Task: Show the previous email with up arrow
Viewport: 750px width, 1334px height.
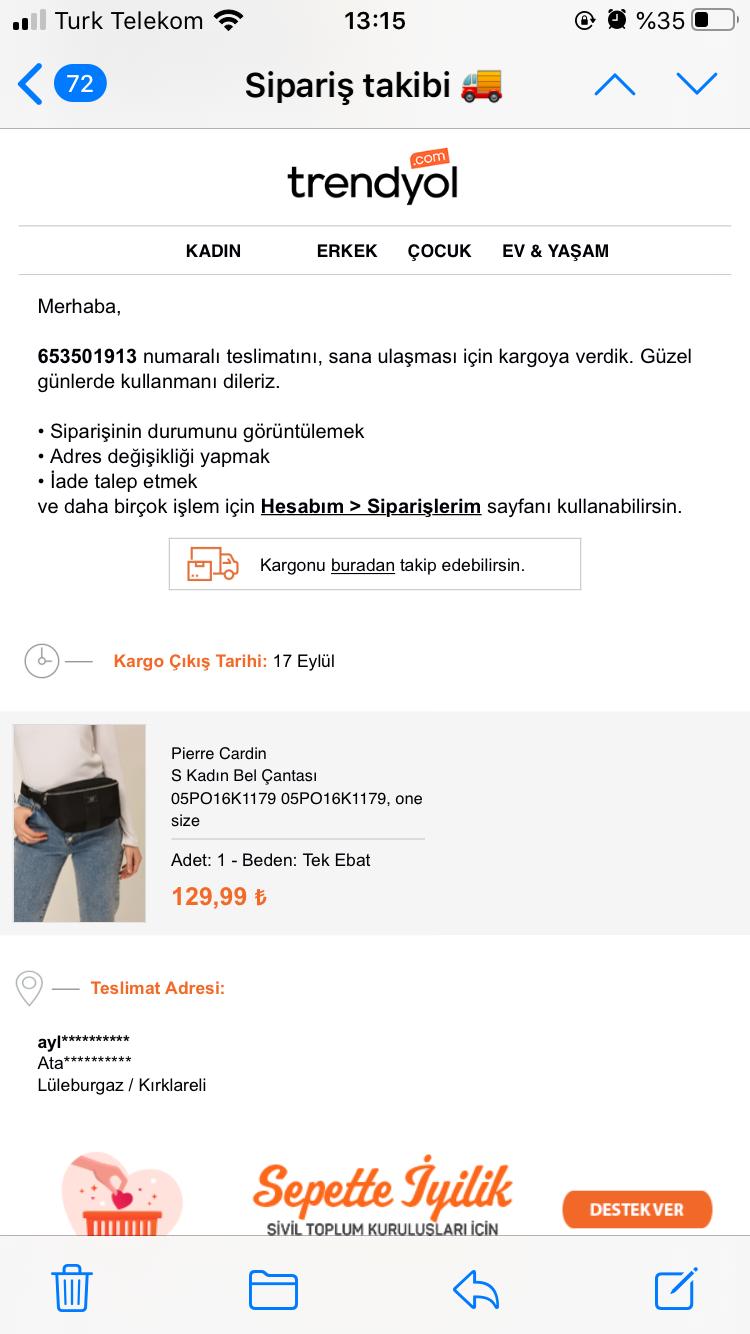Action: 614,85
